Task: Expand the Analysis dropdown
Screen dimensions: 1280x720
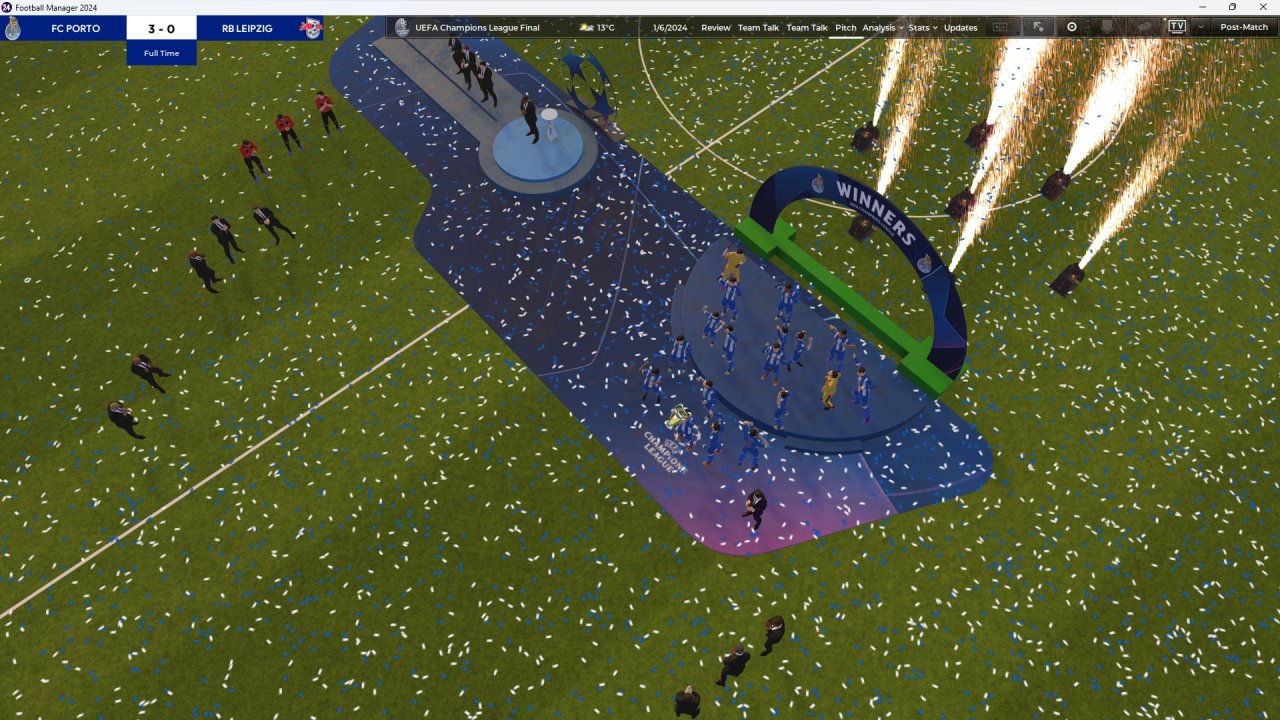Action: (882, 27)
